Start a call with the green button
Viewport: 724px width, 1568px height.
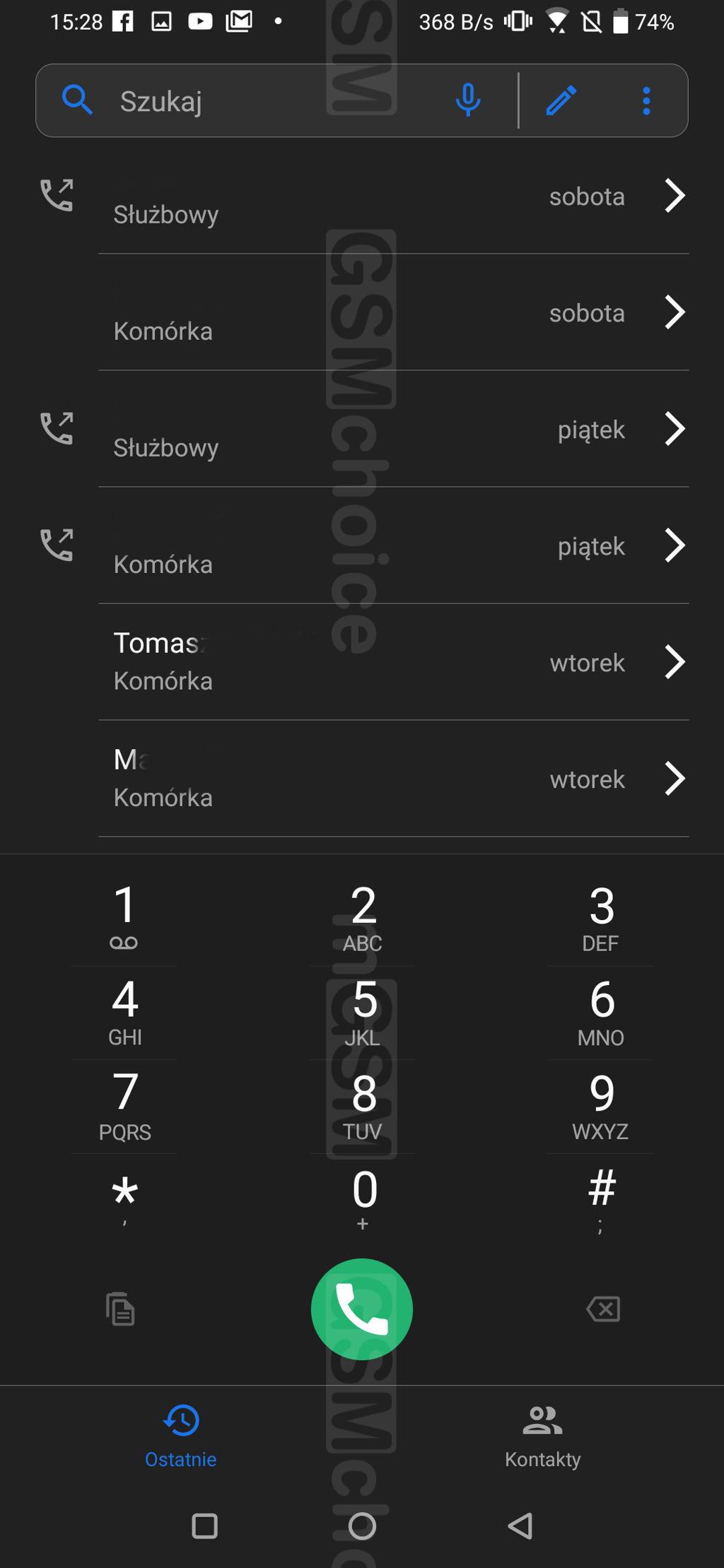362,1309
